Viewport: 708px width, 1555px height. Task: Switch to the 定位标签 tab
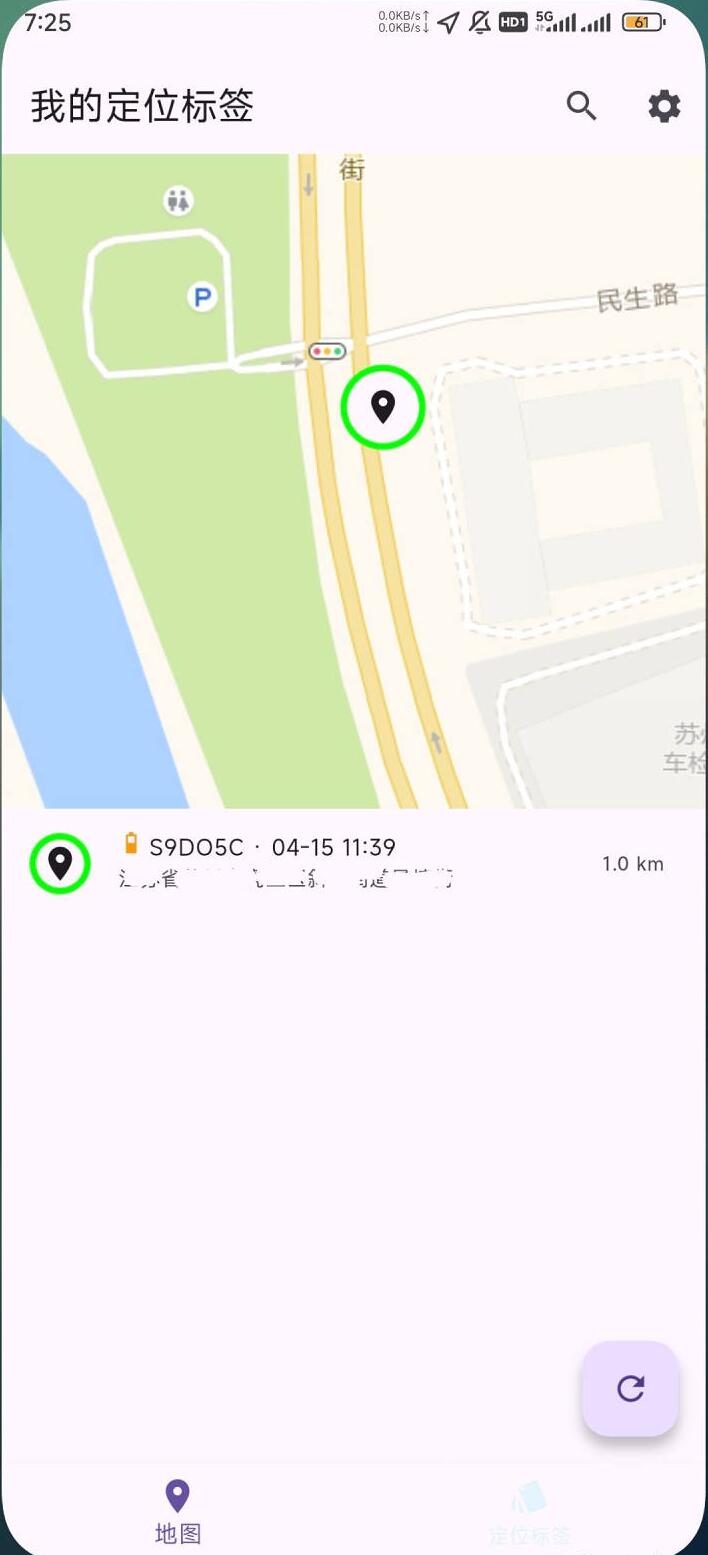(530, 1511)
